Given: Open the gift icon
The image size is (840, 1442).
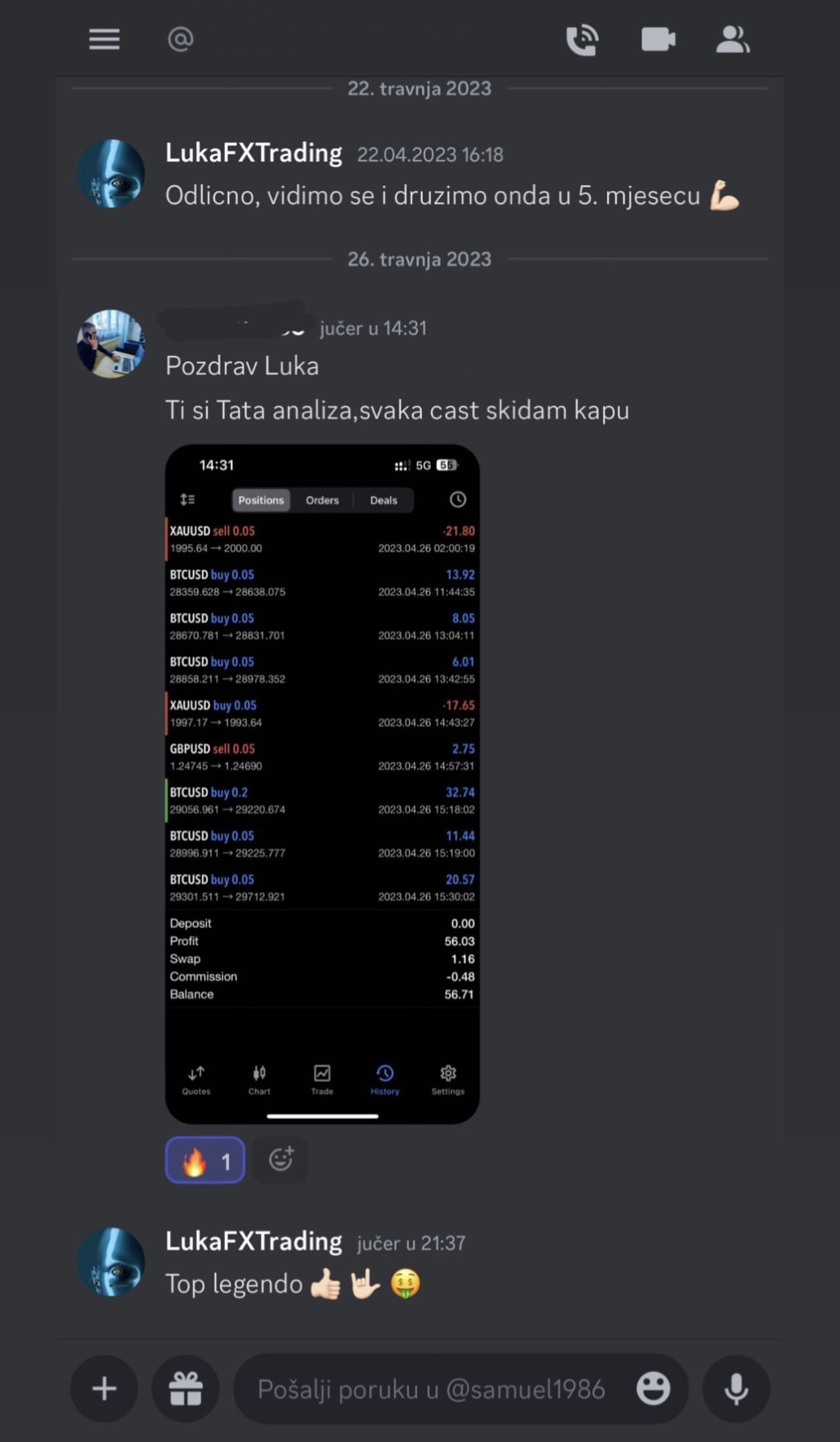Looking at the screenshot, I should point(186,1388).
